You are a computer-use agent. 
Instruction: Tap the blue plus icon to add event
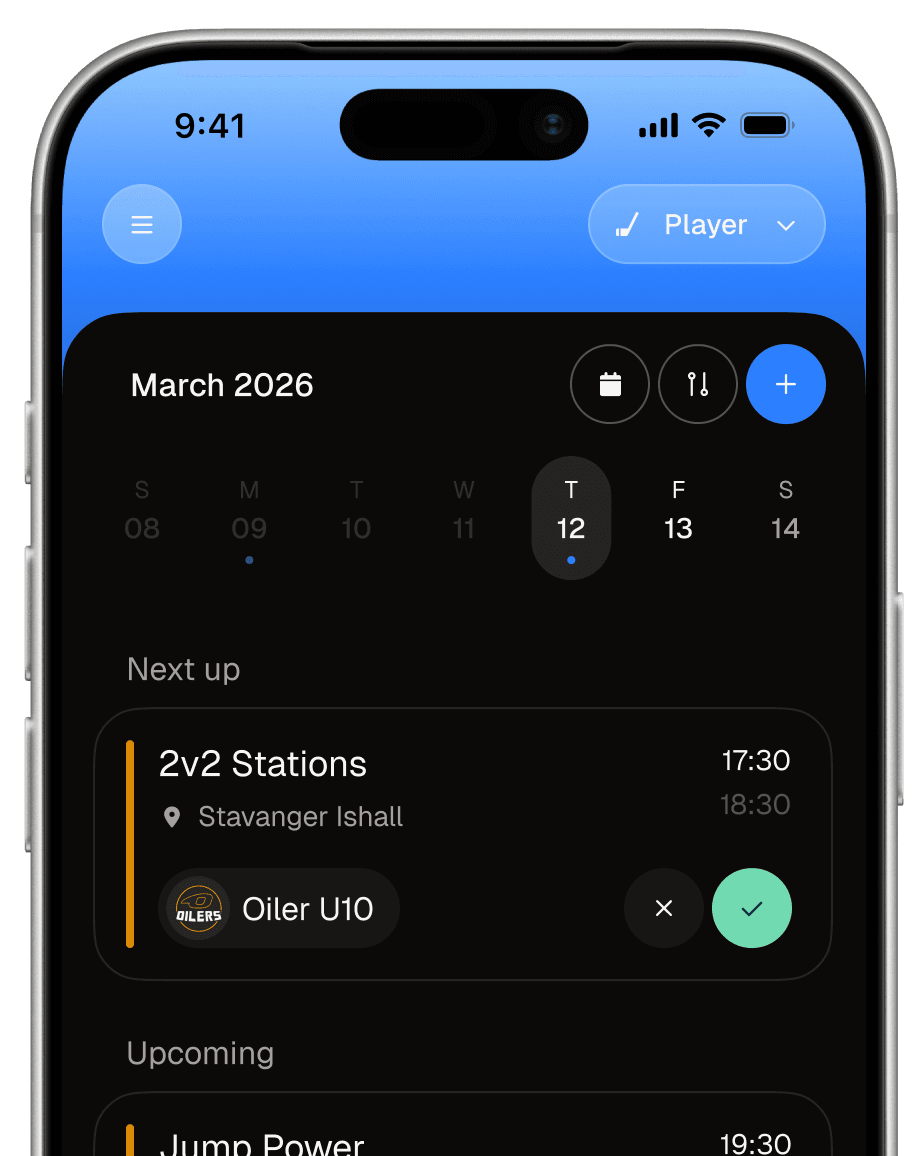click(x=786, y=384)
